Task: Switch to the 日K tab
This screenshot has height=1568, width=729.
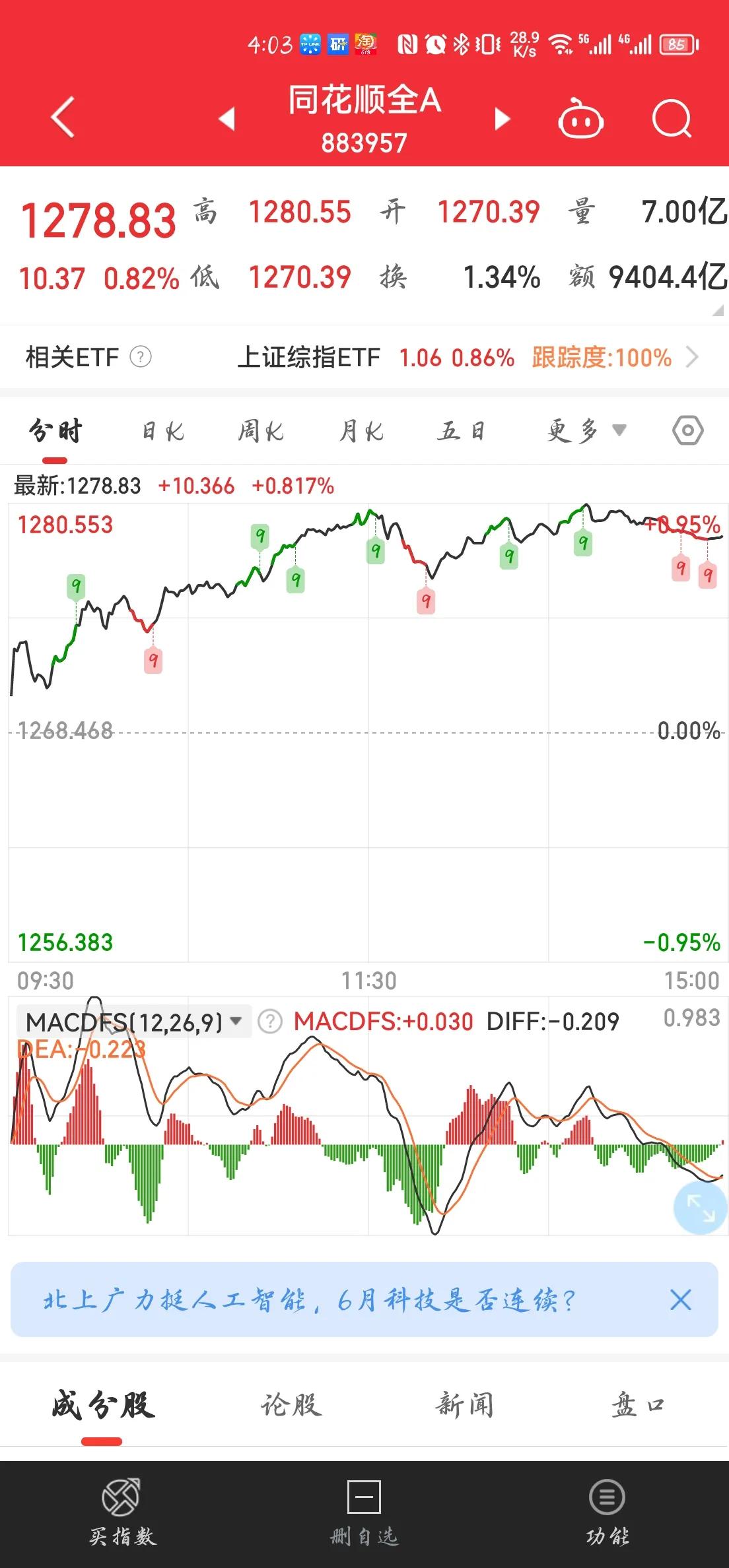Action: (x=160, y=430)
